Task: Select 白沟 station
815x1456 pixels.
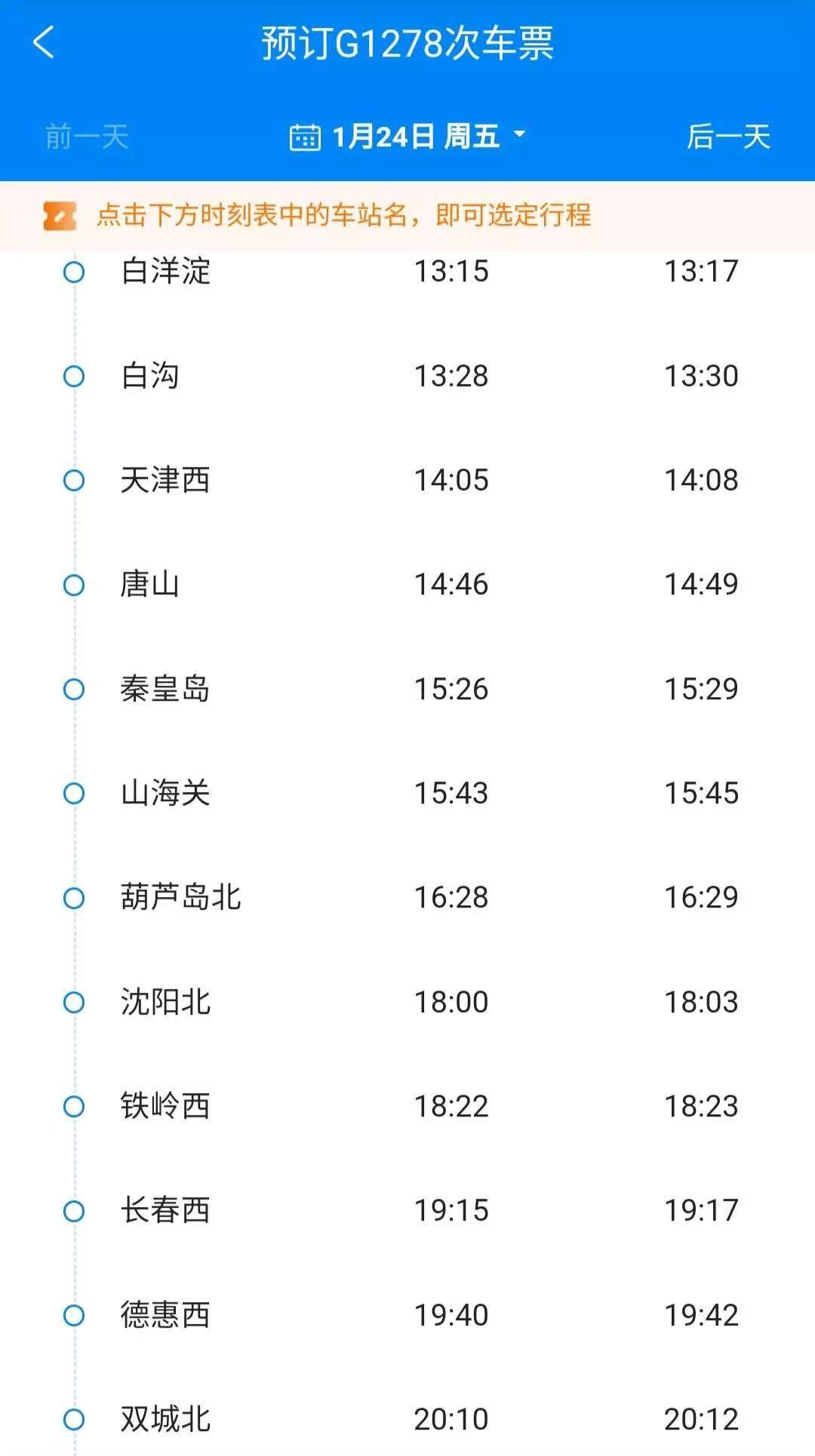Action: 150,376
